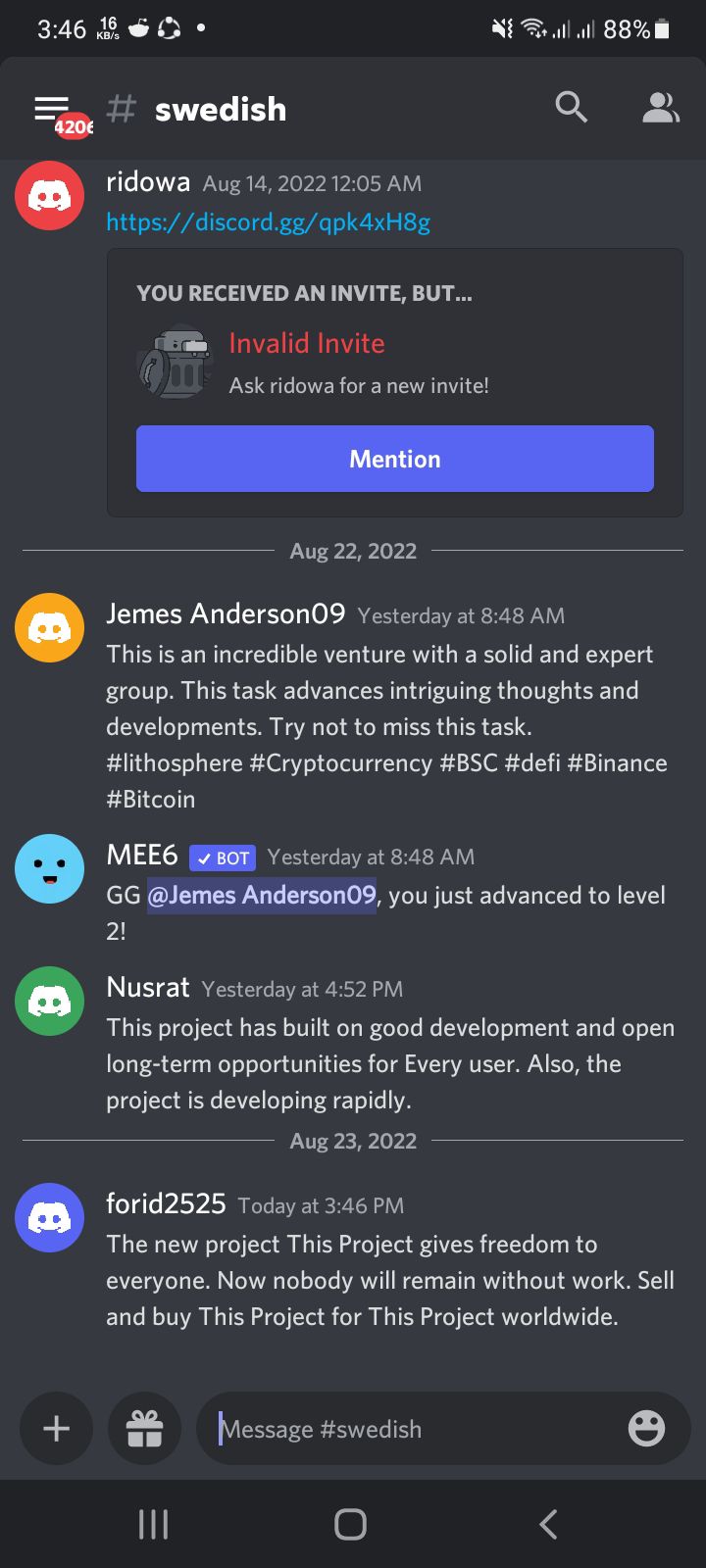Image resolution: width=706 pixels, height=1568 pixels.
Task: Open the plus attachment button
Action: 56,1429
